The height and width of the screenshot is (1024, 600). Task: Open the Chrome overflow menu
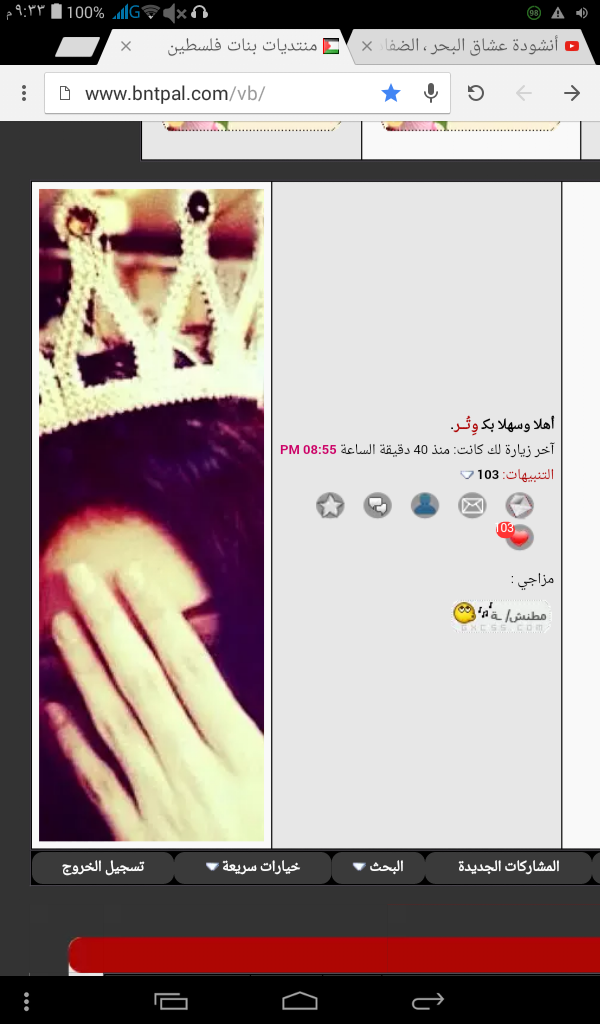pos(24,93)
